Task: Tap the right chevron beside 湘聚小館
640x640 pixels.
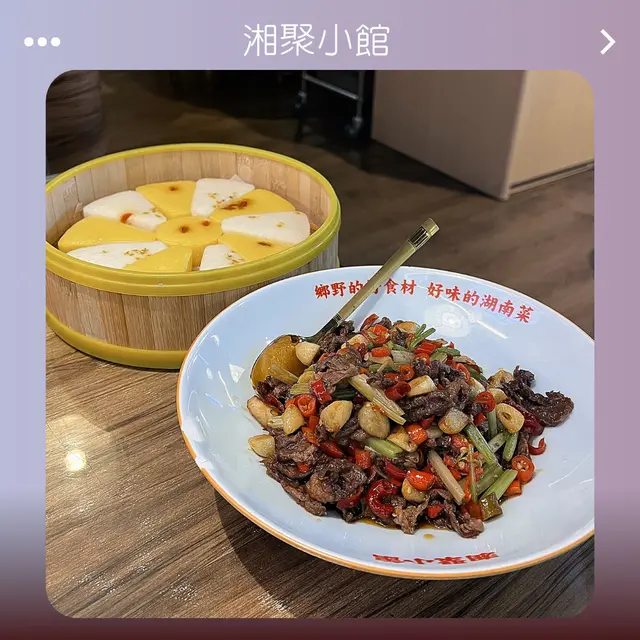Action: point(607,42)
